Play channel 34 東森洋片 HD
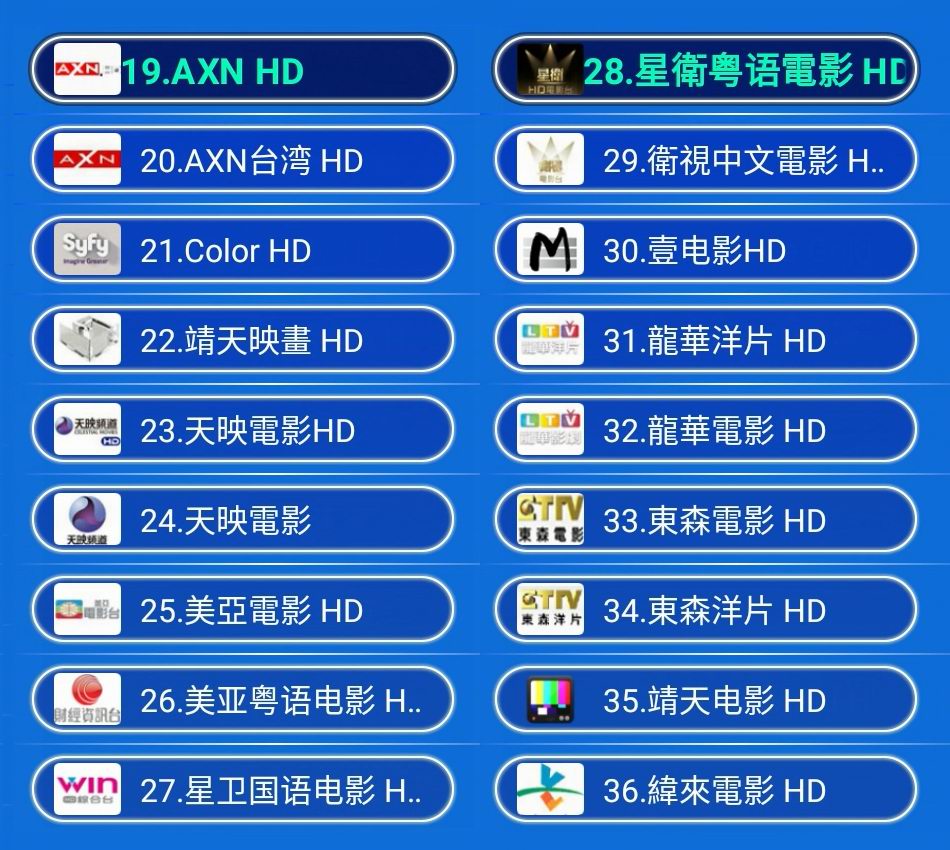 point(706,610)
